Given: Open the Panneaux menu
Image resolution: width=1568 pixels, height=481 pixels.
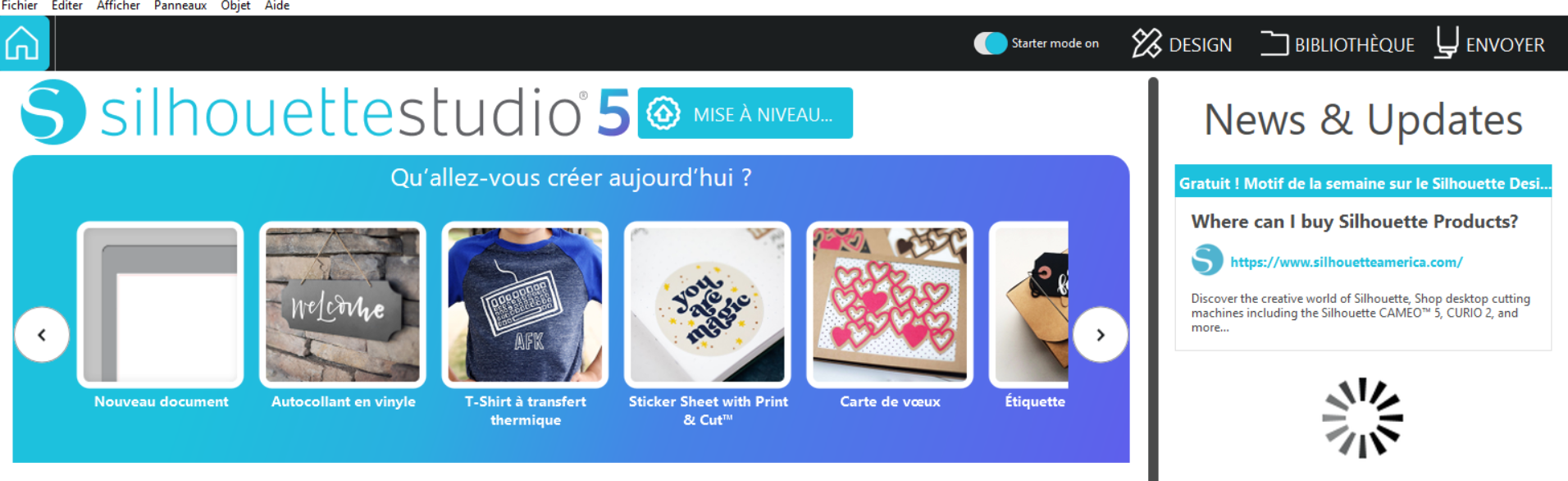Looking at the screenshot, I should point(180,6).
